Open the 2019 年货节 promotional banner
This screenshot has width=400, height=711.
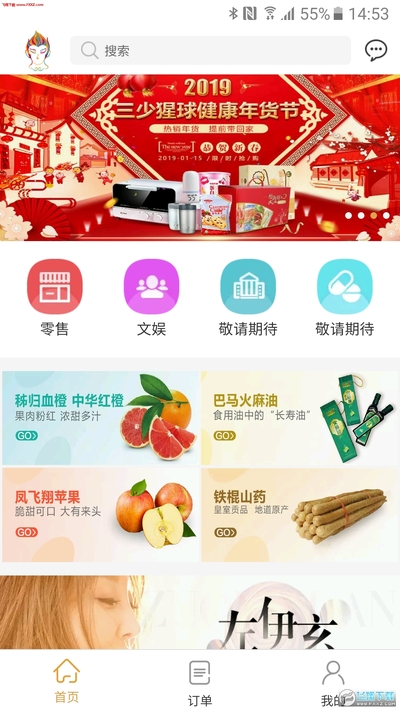200,157
